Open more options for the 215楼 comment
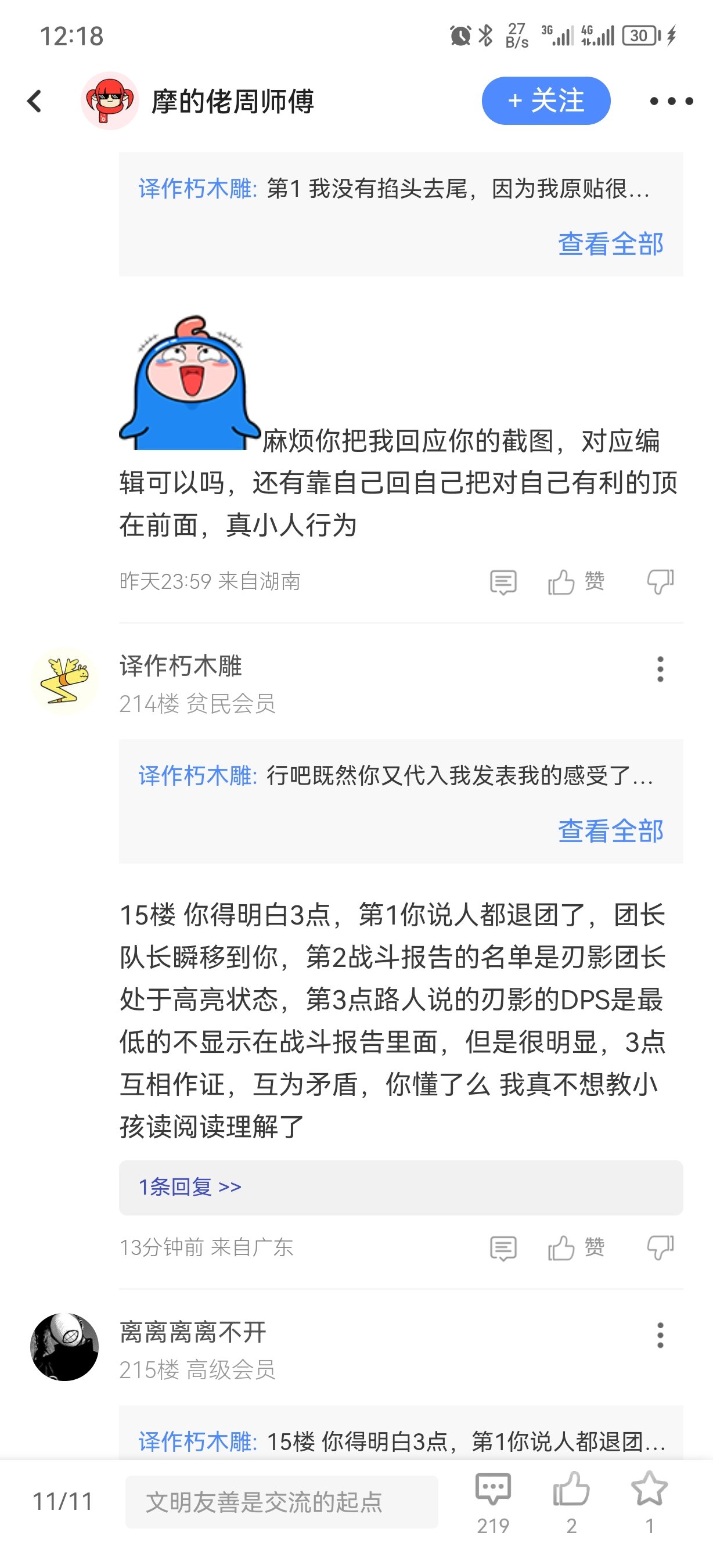 [660, 1336]
